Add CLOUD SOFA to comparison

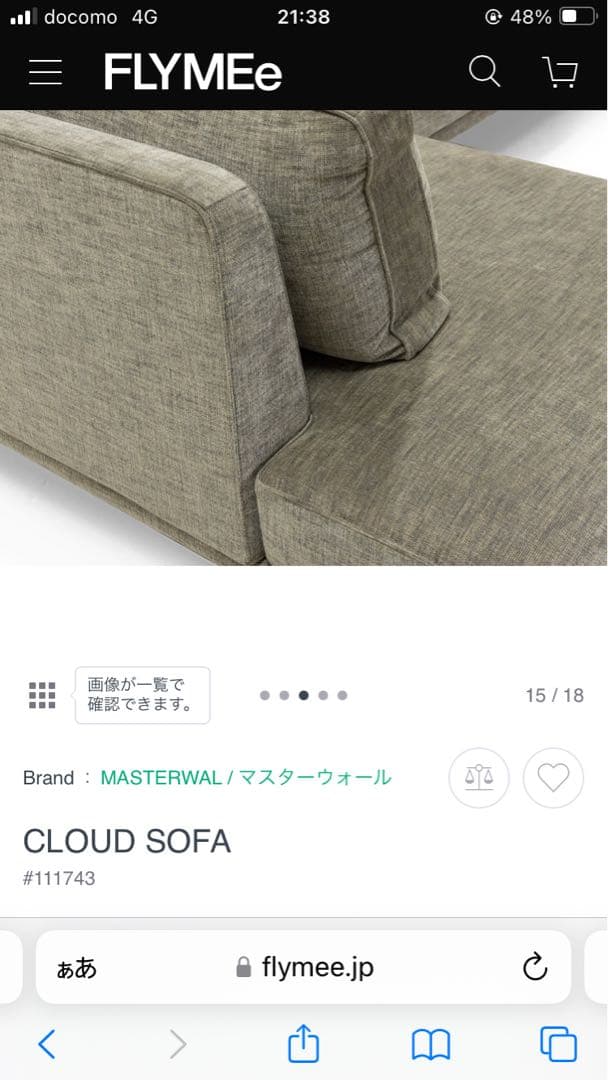pos(479,777)
